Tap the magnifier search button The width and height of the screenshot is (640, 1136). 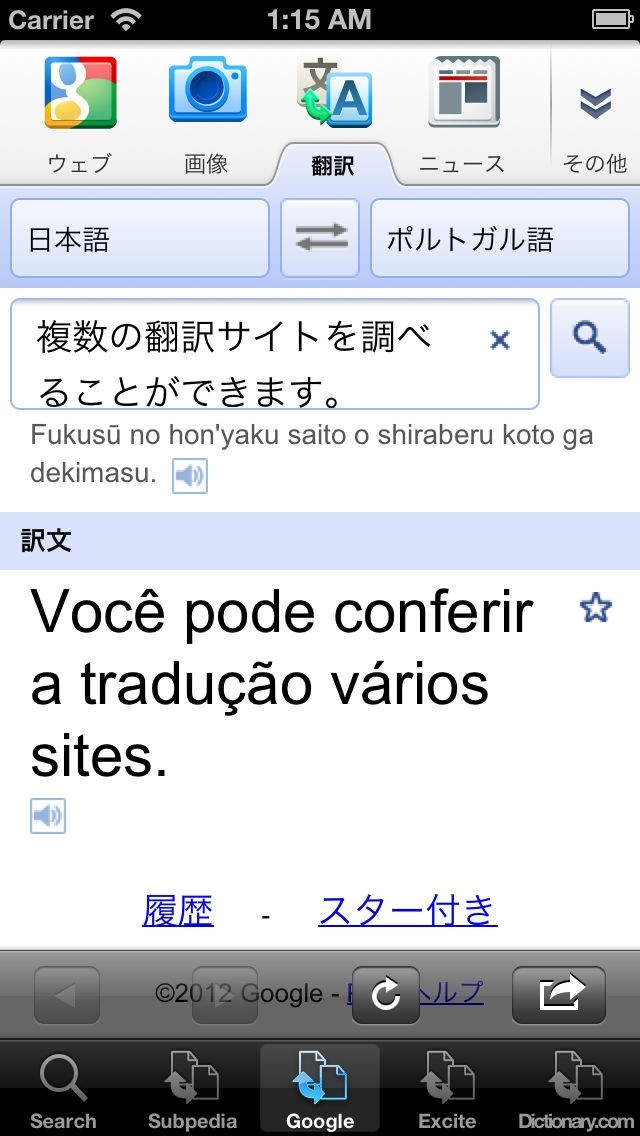coord(590,338)
